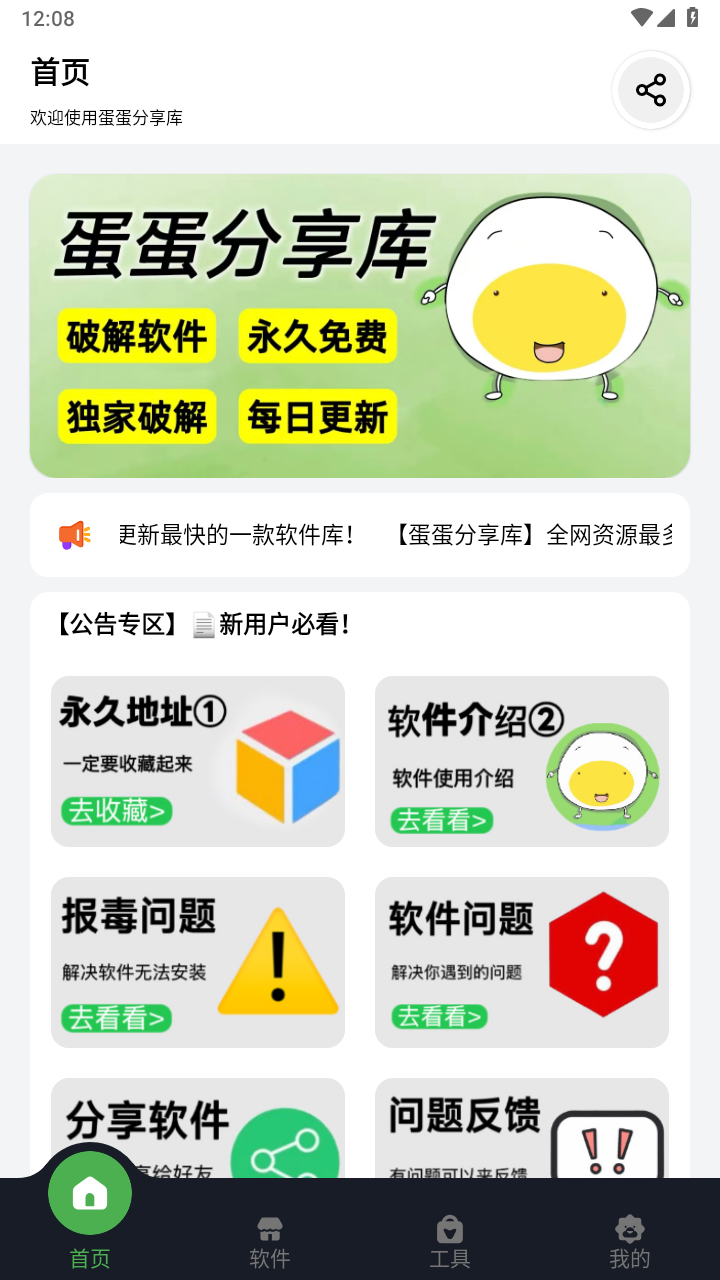
Task: Open the 问题反馈 card
Action: click(x=522, y=1128)
